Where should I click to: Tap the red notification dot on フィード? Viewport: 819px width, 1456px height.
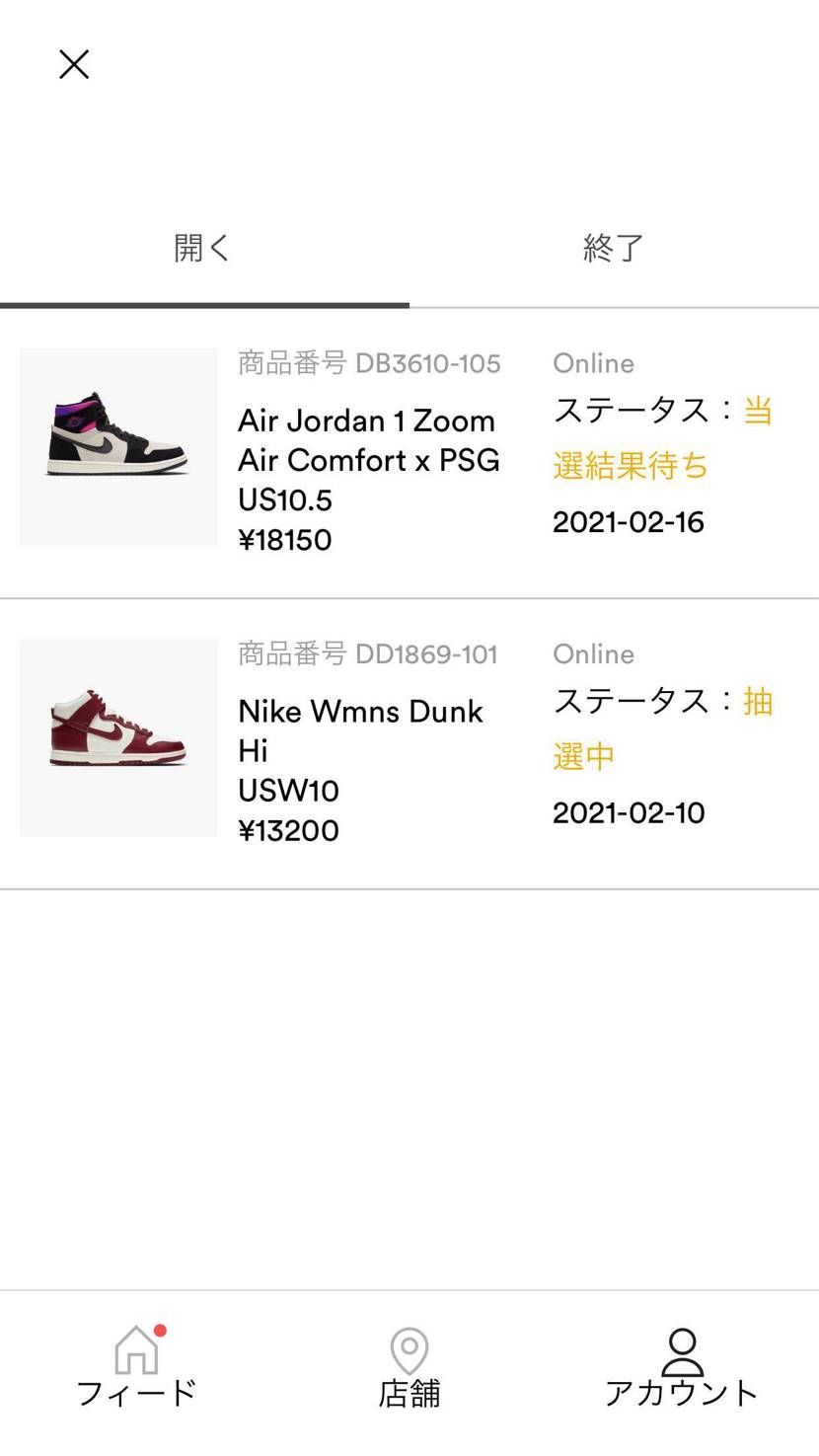[x=161, y=1330]
